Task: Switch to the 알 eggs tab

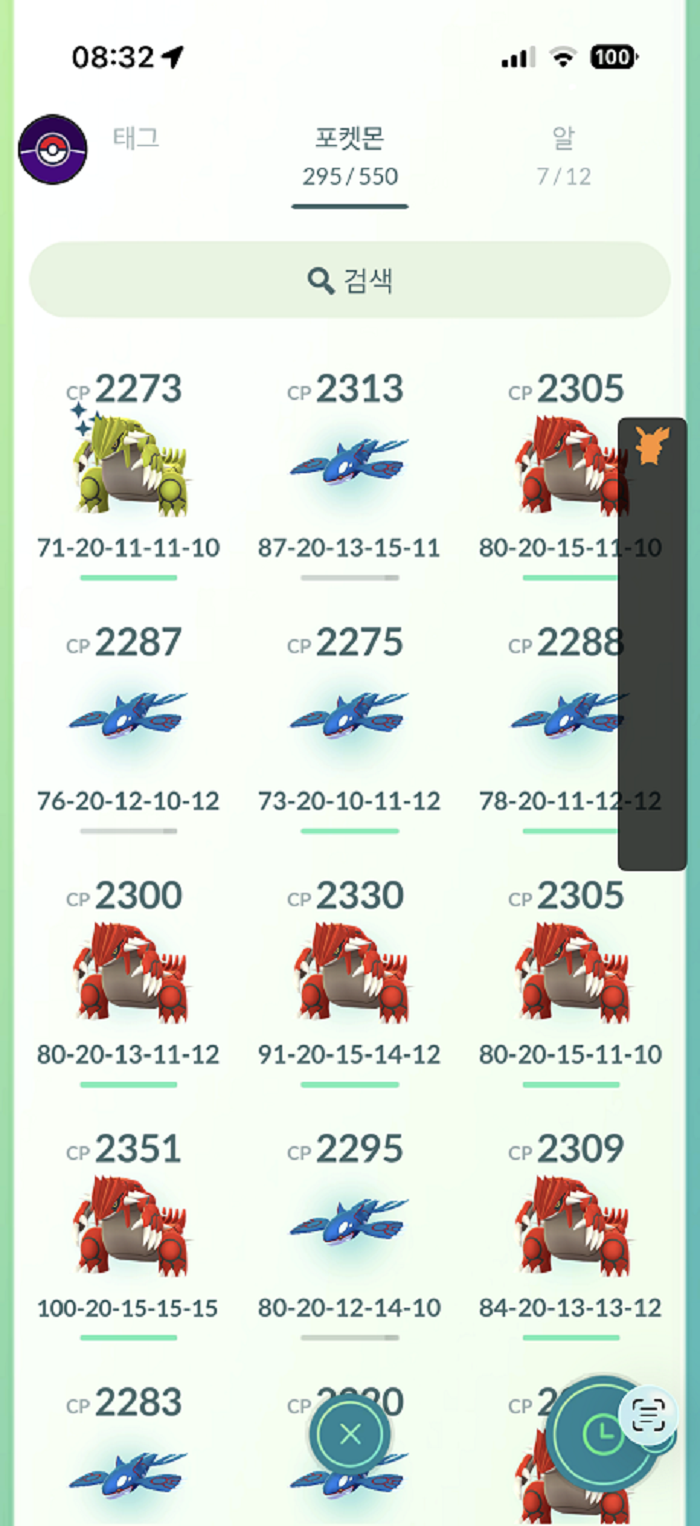Action: pos(563,155)
